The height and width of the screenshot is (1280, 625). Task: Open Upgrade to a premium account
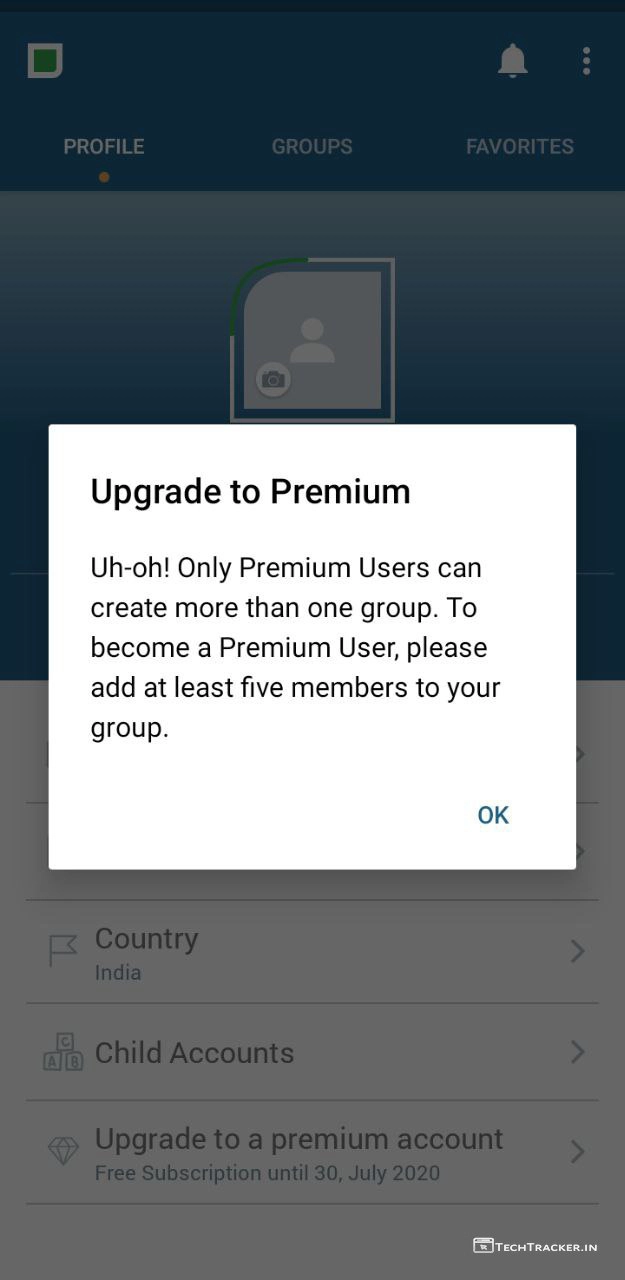point(312,1152)
